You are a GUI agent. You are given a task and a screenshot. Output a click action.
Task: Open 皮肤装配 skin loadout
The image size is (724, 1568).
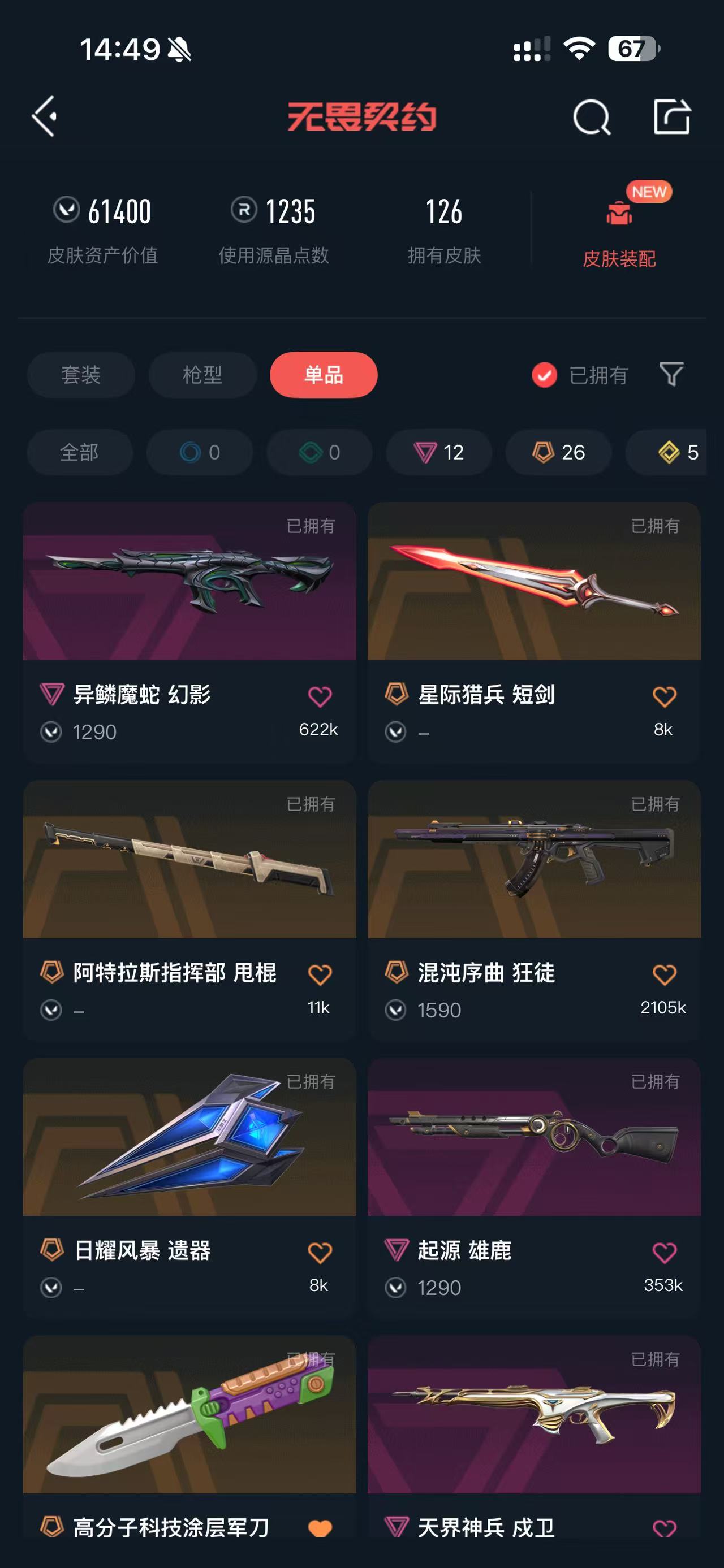click(619, 236)
